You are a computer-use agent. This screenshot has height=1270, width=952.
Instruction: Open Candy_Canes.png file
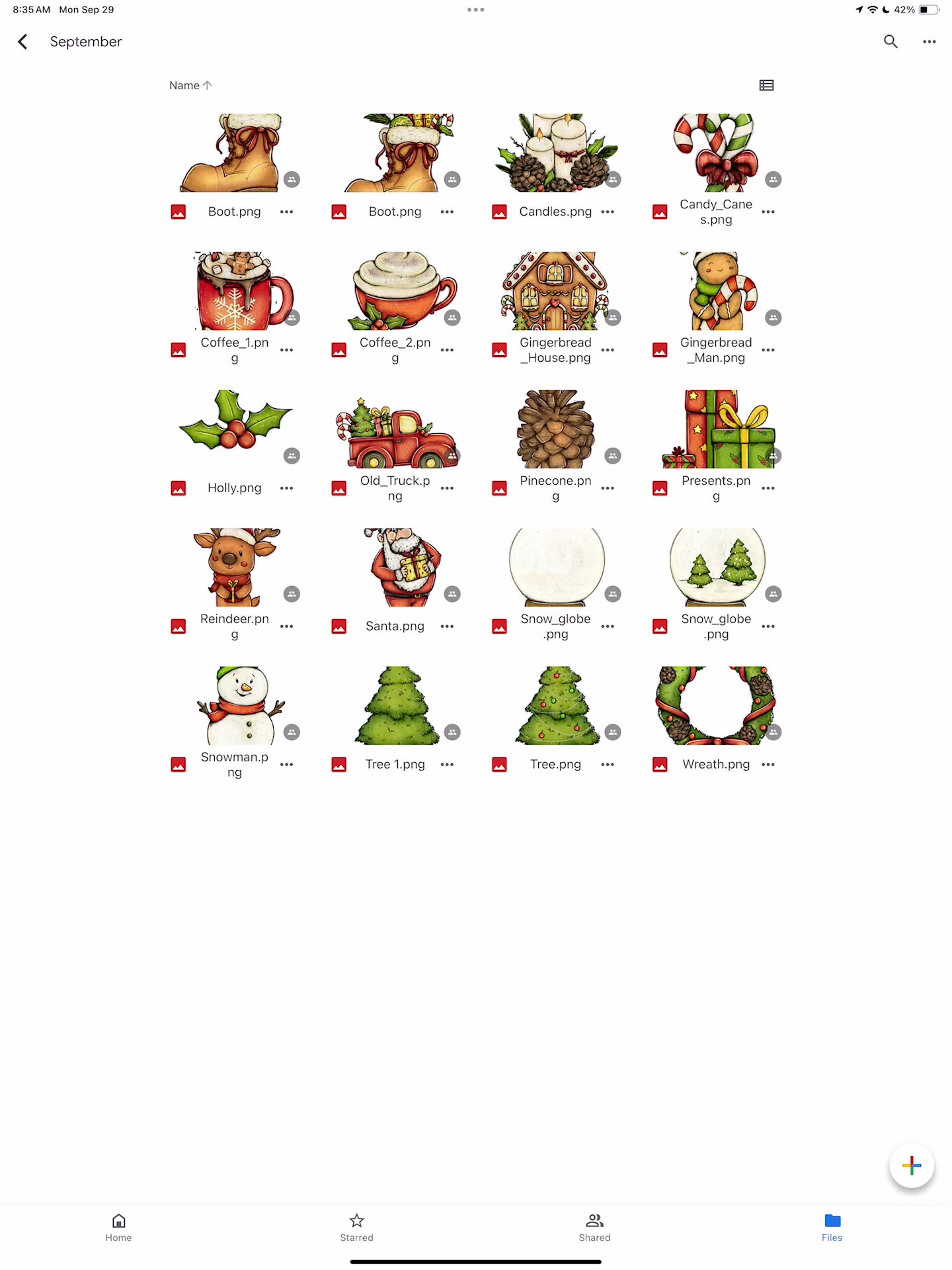[x=717, y=153]
